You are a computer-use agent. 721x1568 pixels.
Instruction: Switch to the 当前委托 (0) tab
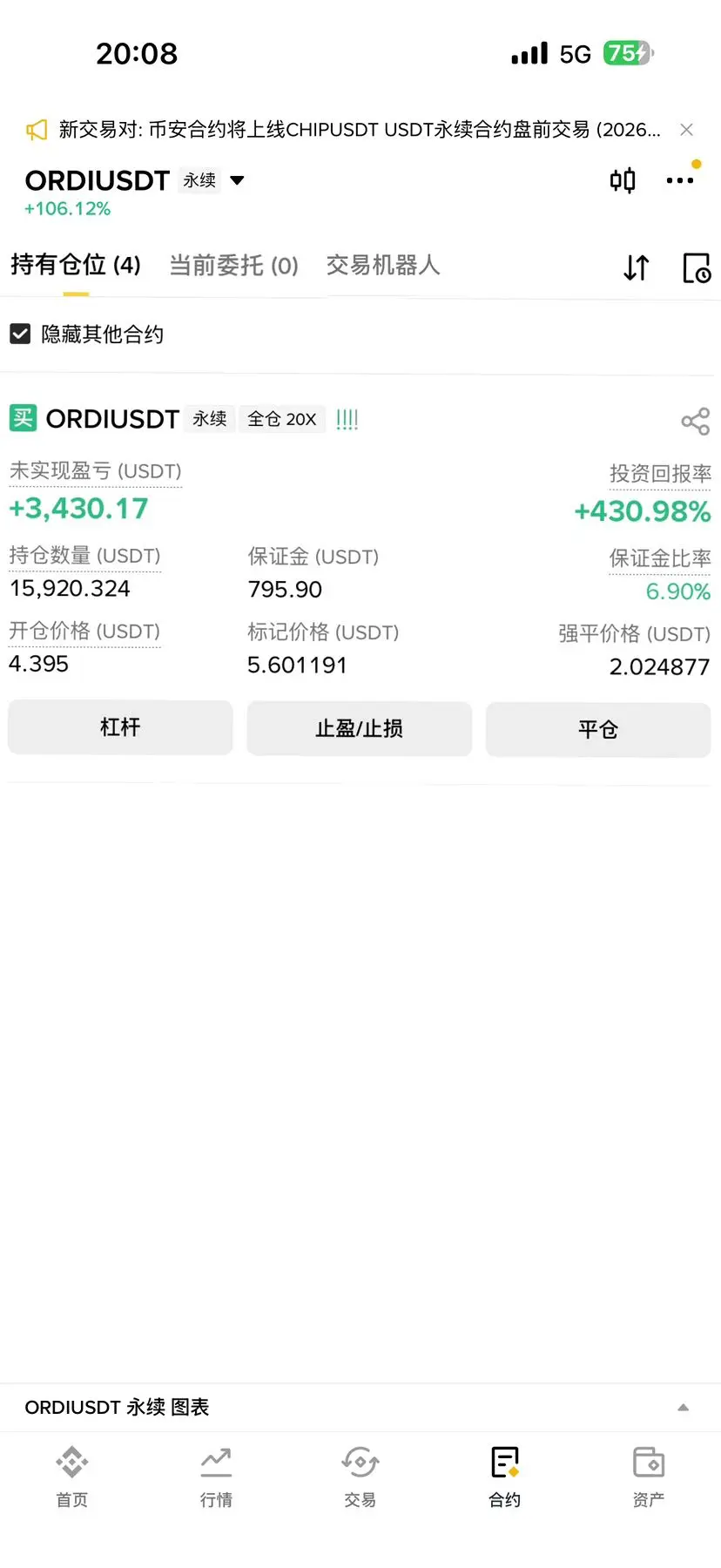point(233,266)
